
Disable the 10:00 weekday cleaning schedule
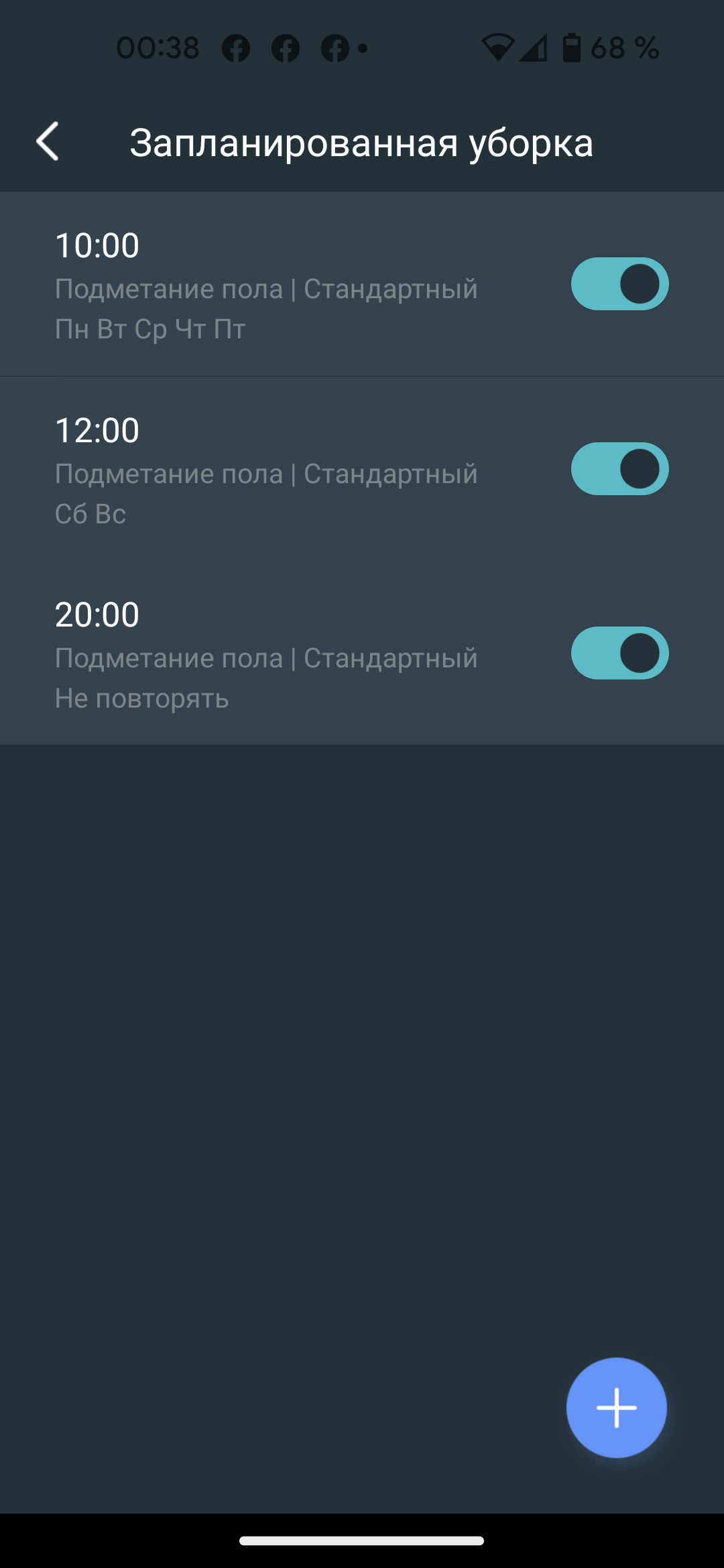[x=619, y=284]
